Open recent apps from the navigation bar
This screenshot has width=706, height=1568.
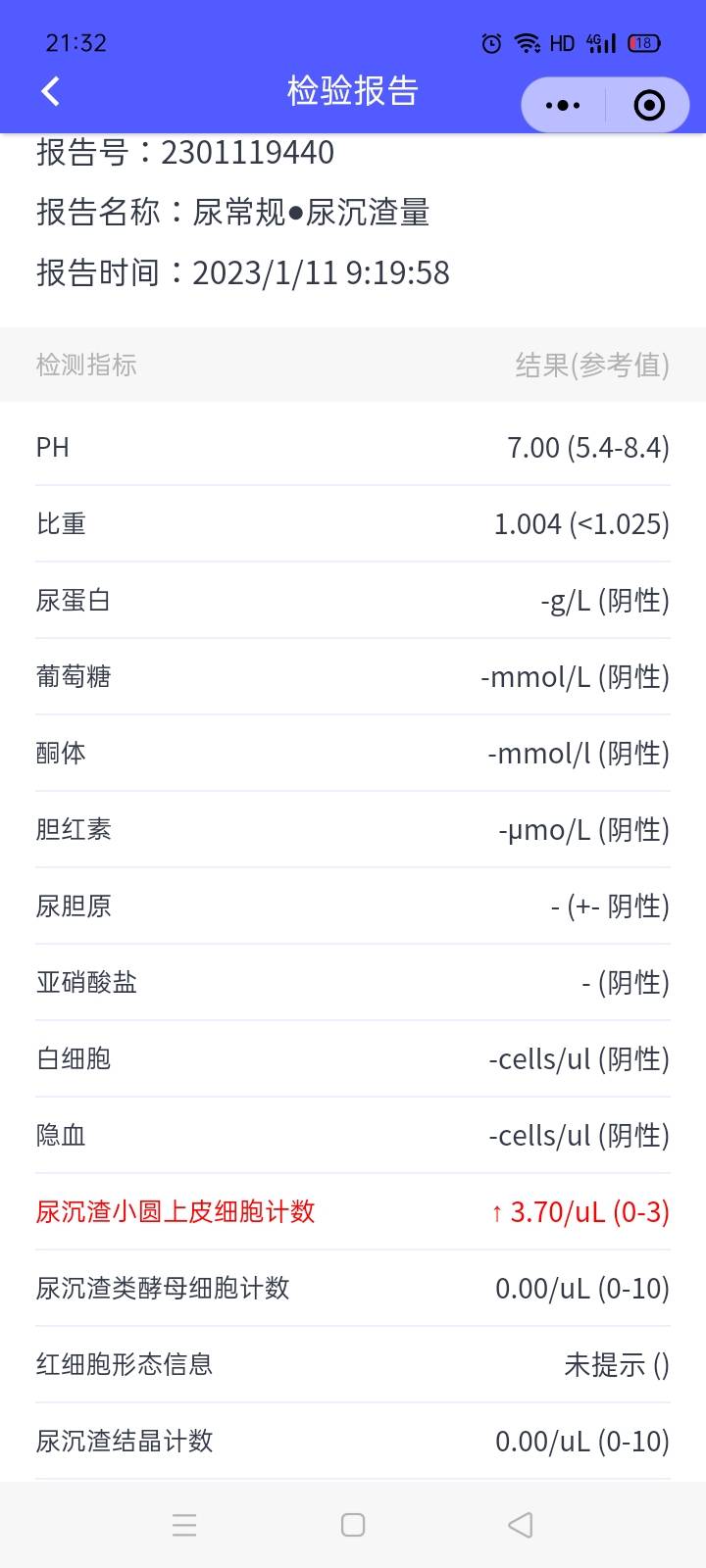click(x=184, y=1525)
